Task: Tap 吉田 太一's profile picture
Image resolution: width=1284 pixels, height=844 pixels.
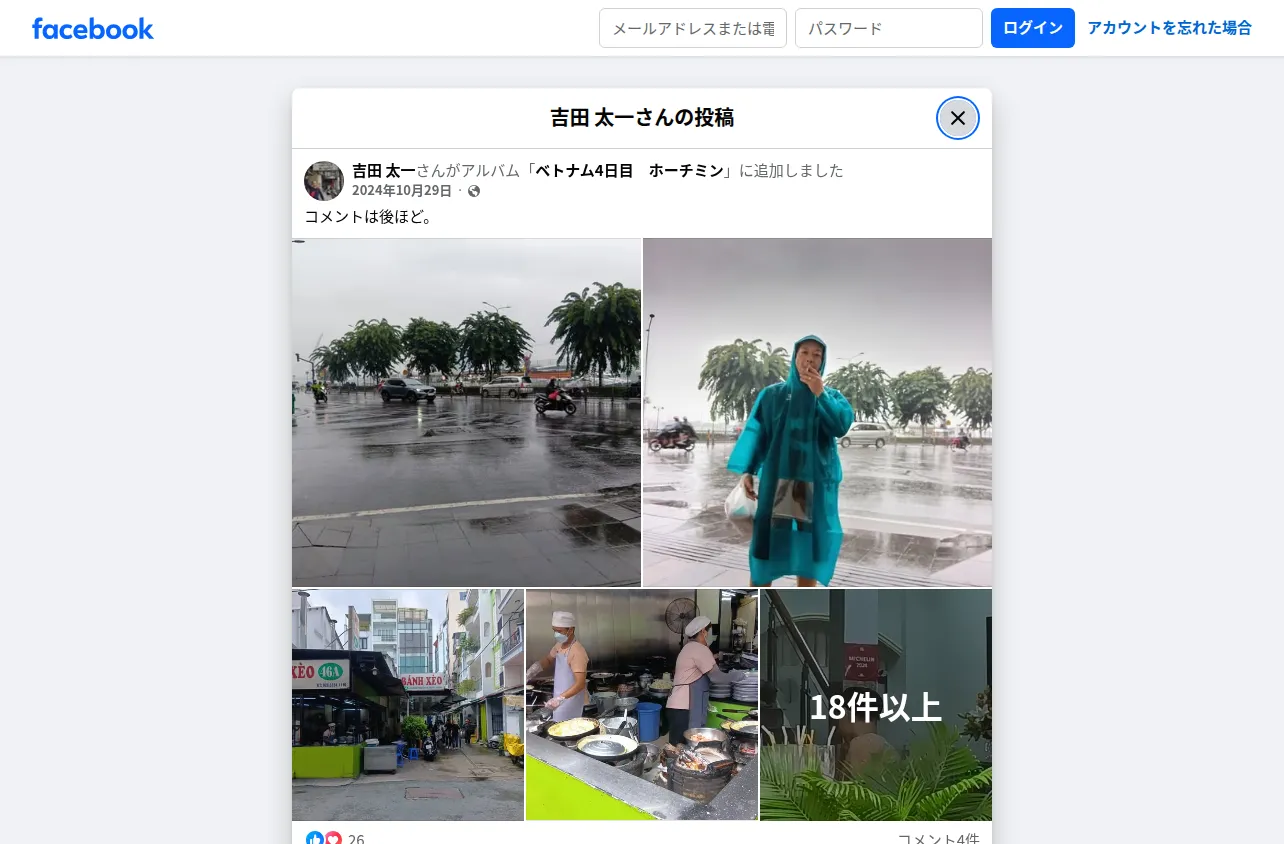Action: point(324,181)
